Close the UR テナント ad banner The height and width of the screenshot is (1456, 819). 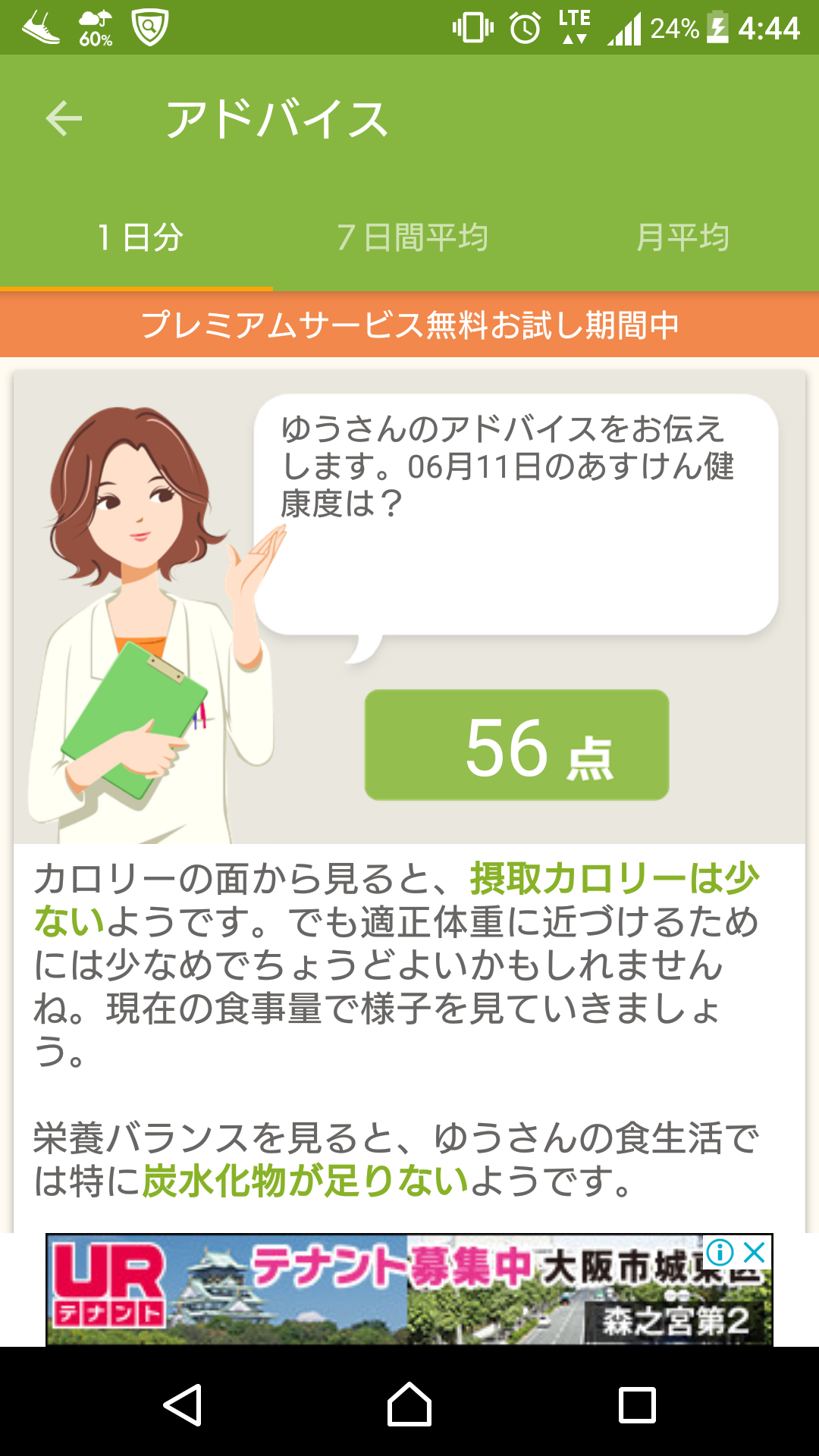click(x=755, y=1252)
